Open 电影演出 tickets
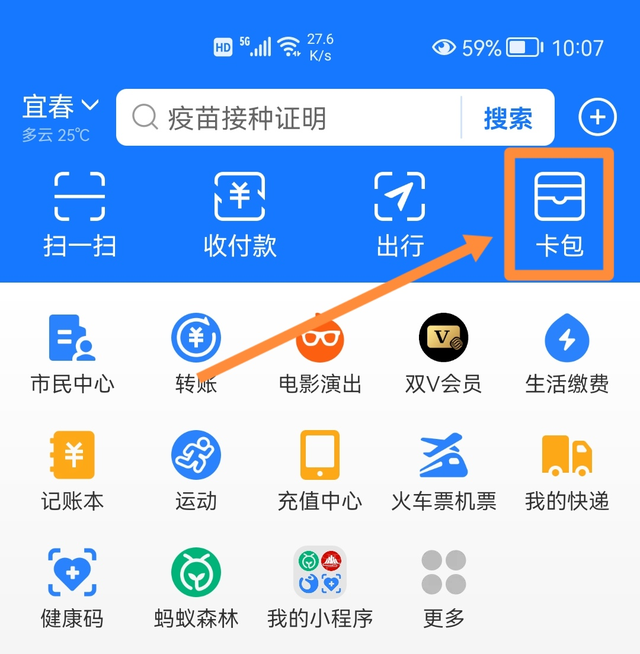 (x=320, y=353)
